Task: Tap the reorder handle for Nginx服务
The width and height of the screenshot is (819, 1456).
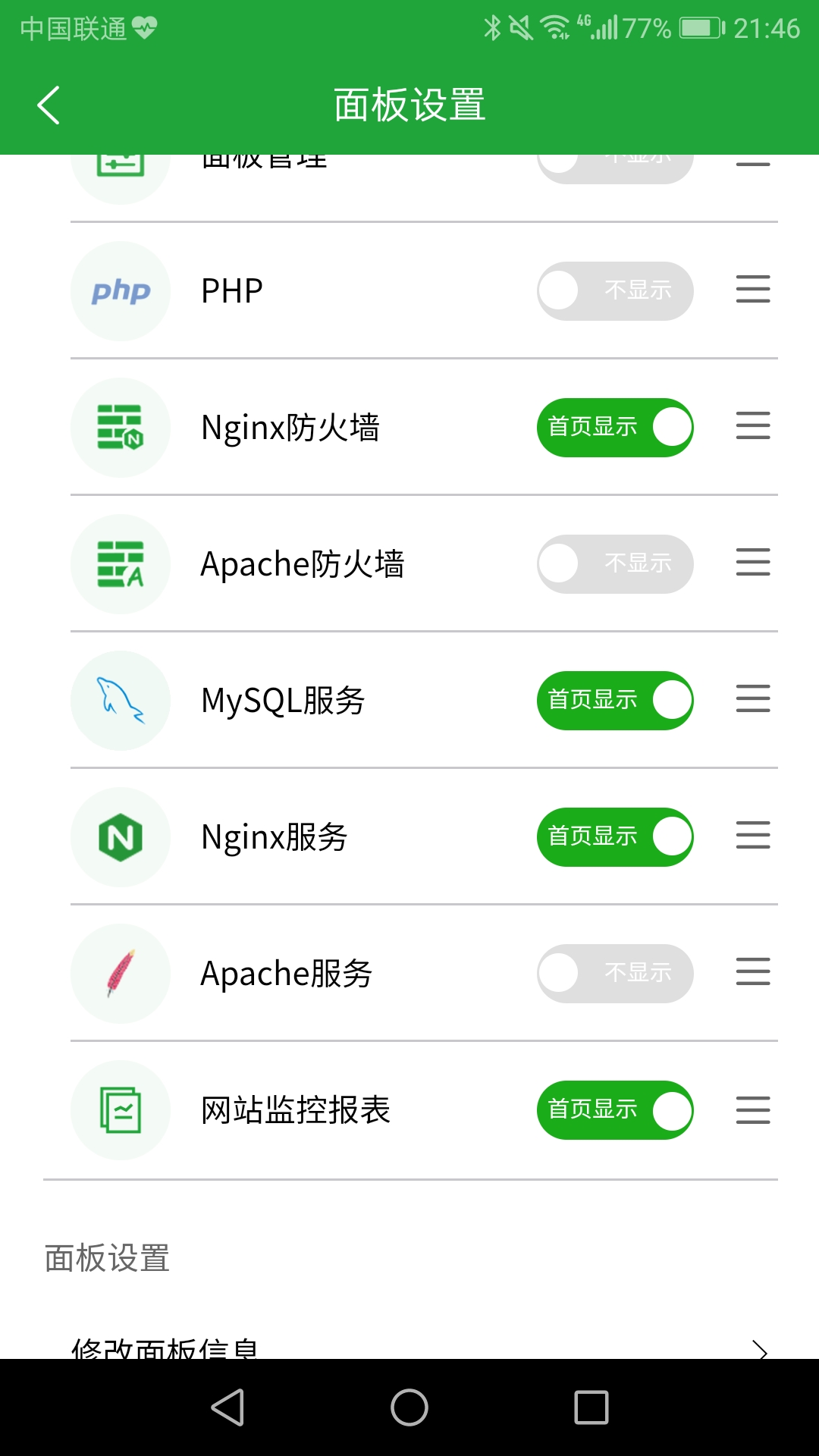Action: click(x=753, y=836)
